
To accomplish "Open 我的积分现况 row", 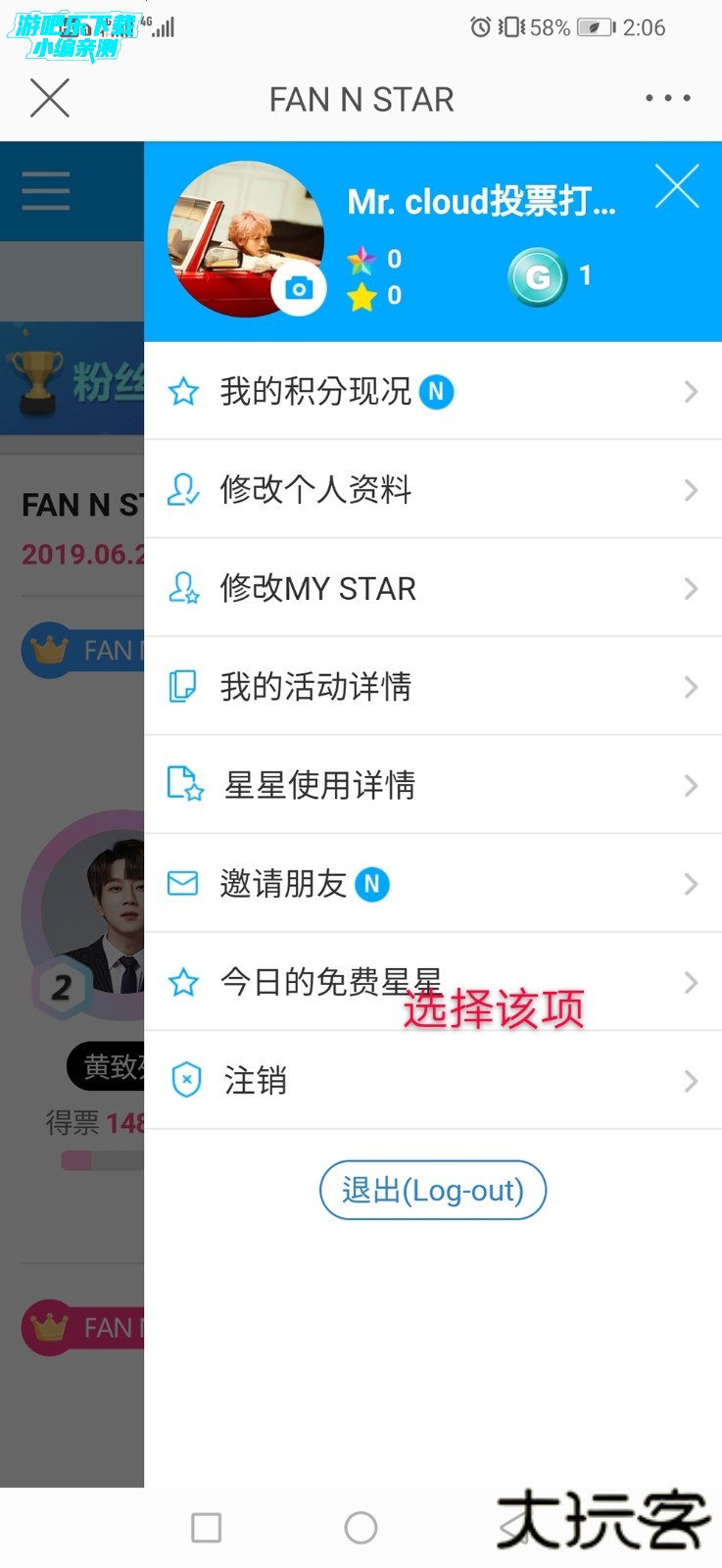I will point(432,391).
